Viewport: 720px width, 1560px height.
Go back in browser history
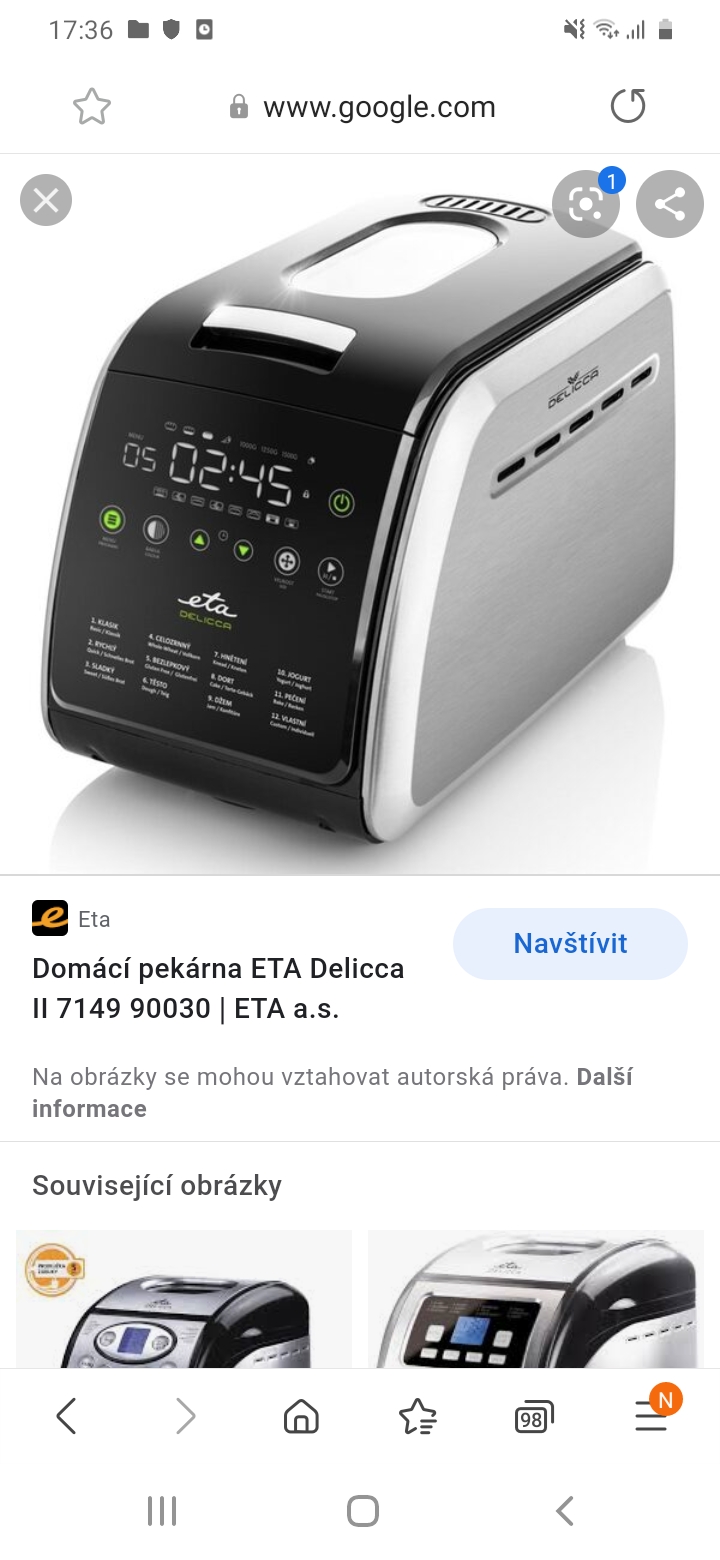coord(66,1415)
